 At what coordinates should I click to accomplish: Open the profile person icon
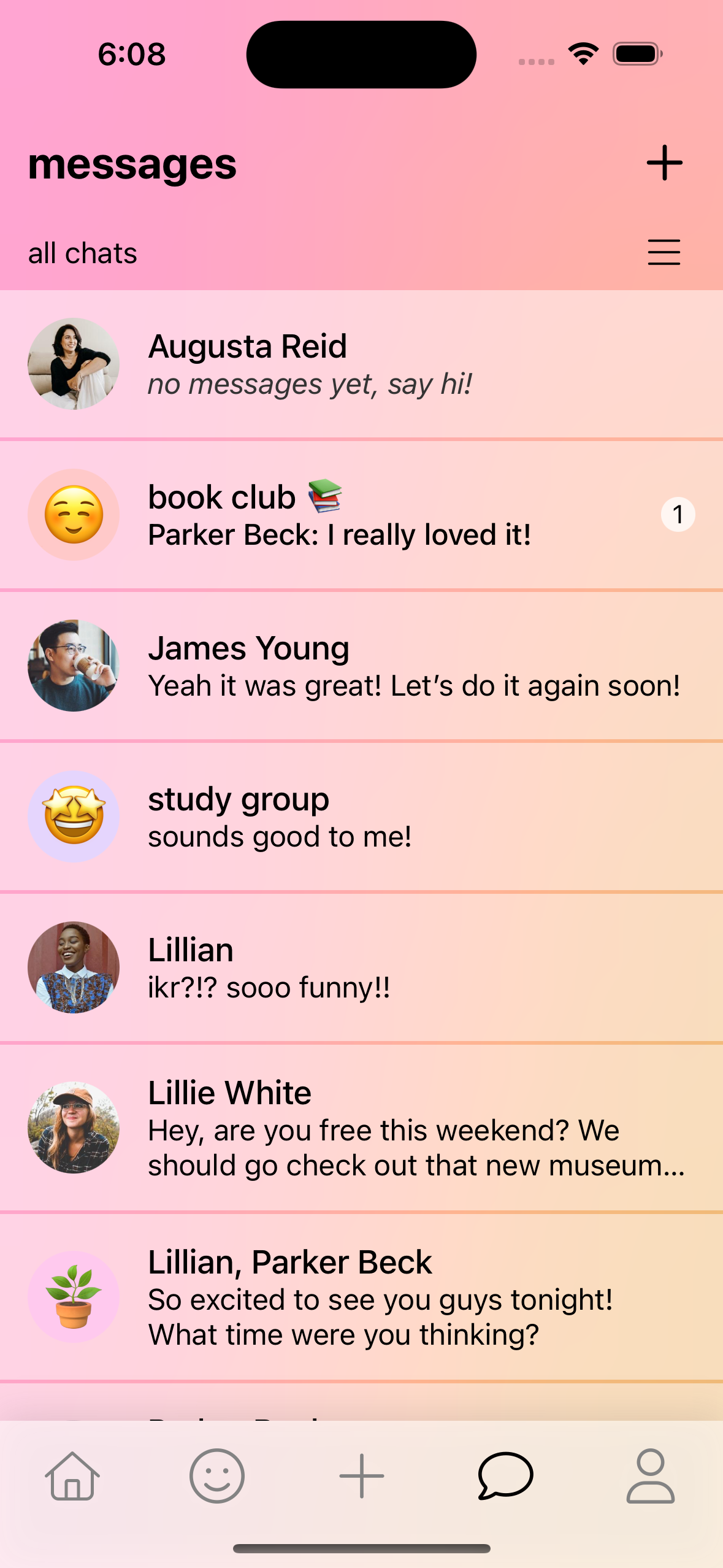650,1475
